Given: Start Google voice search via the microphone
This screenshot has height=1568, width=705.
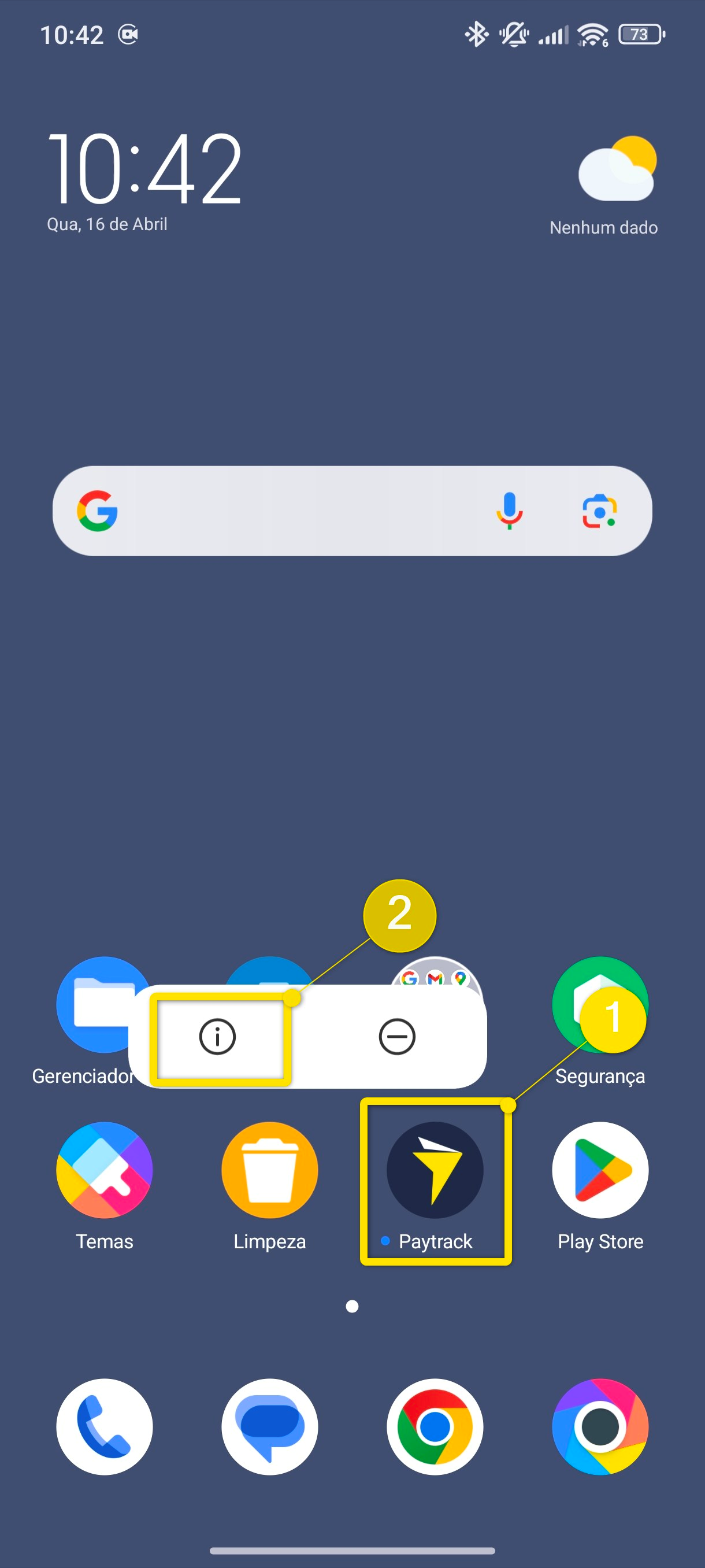Looking at the screenshot, I should point(509,511).
